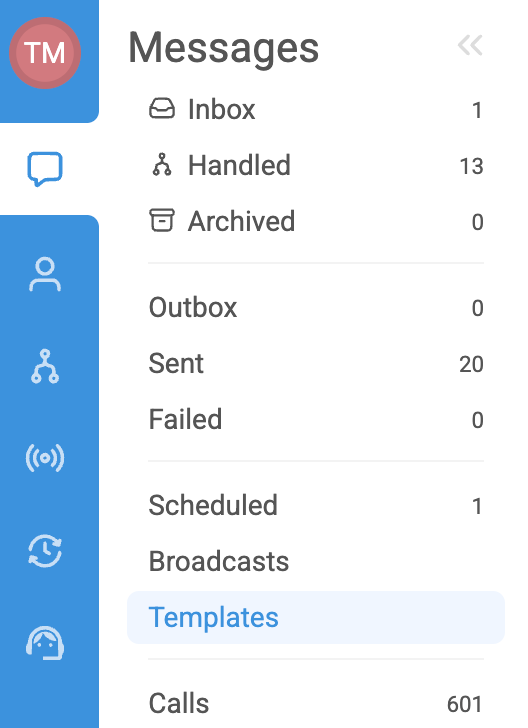The width and height of the screenshot is (528, 728).
Task: Open the Outbox folder
Action: coord(316,307)
